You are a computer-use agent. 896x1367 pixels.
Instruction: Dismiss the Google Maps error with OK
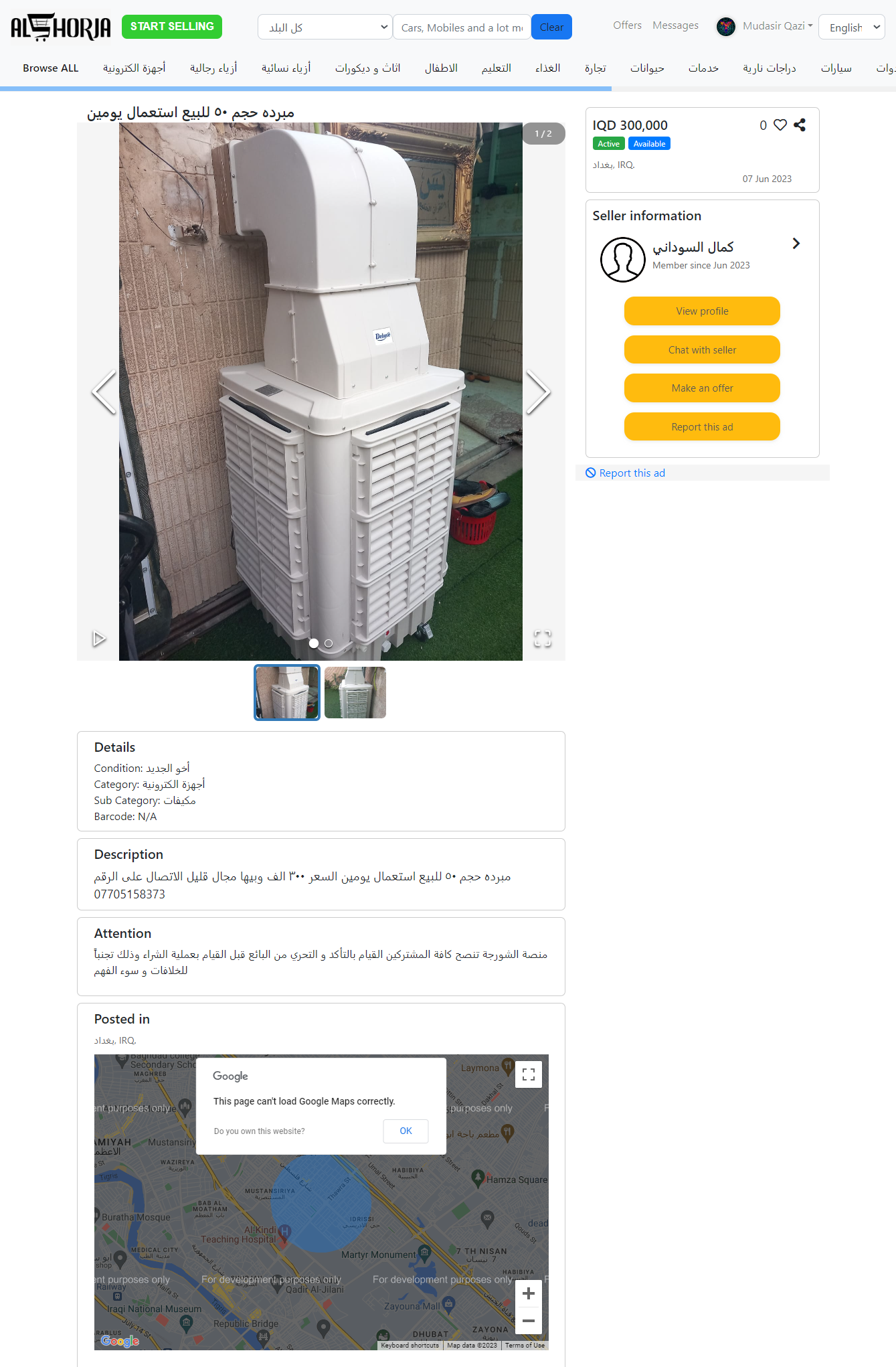click(x=406, y=1131)
